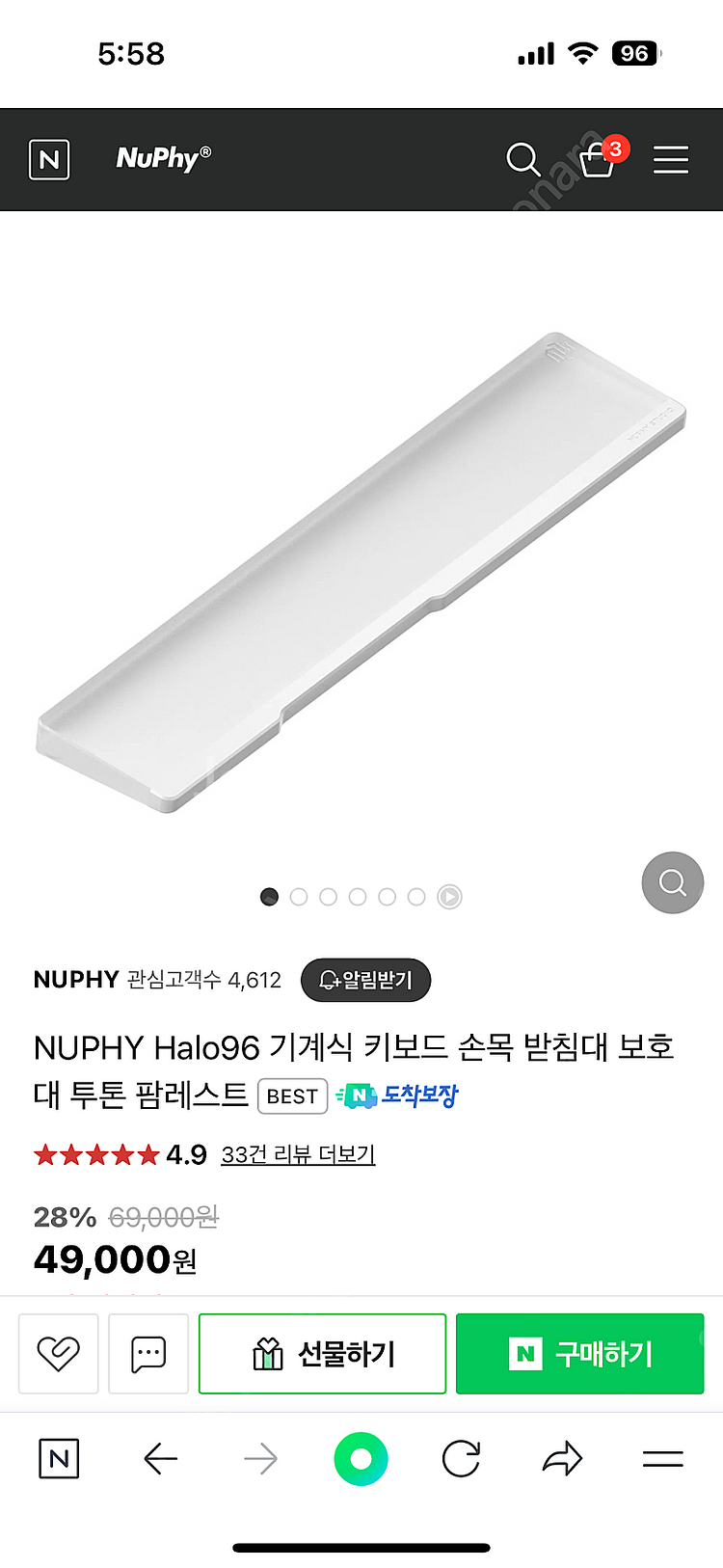Add product to wishlist with heart icon

(x=58, y=1353)
